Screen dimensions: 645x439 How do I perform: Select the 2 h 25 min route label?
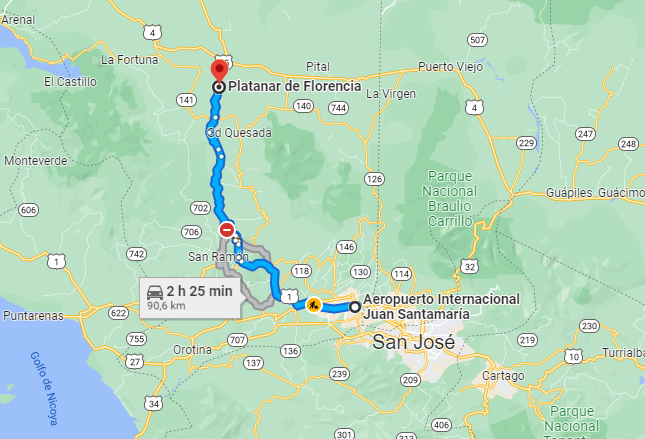tap(190, 297)
